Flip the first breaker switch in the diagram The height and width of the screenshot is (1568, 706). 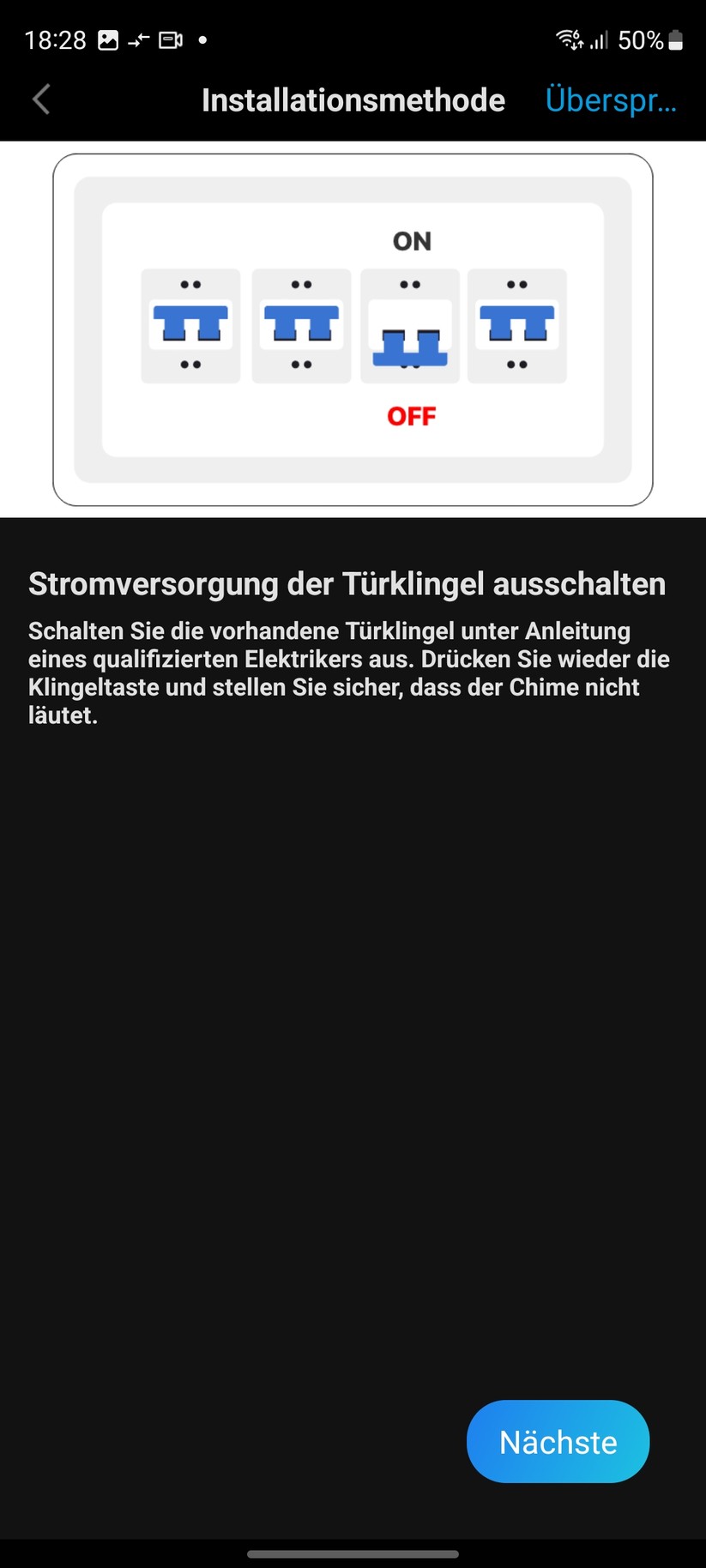tap(190, 326)
